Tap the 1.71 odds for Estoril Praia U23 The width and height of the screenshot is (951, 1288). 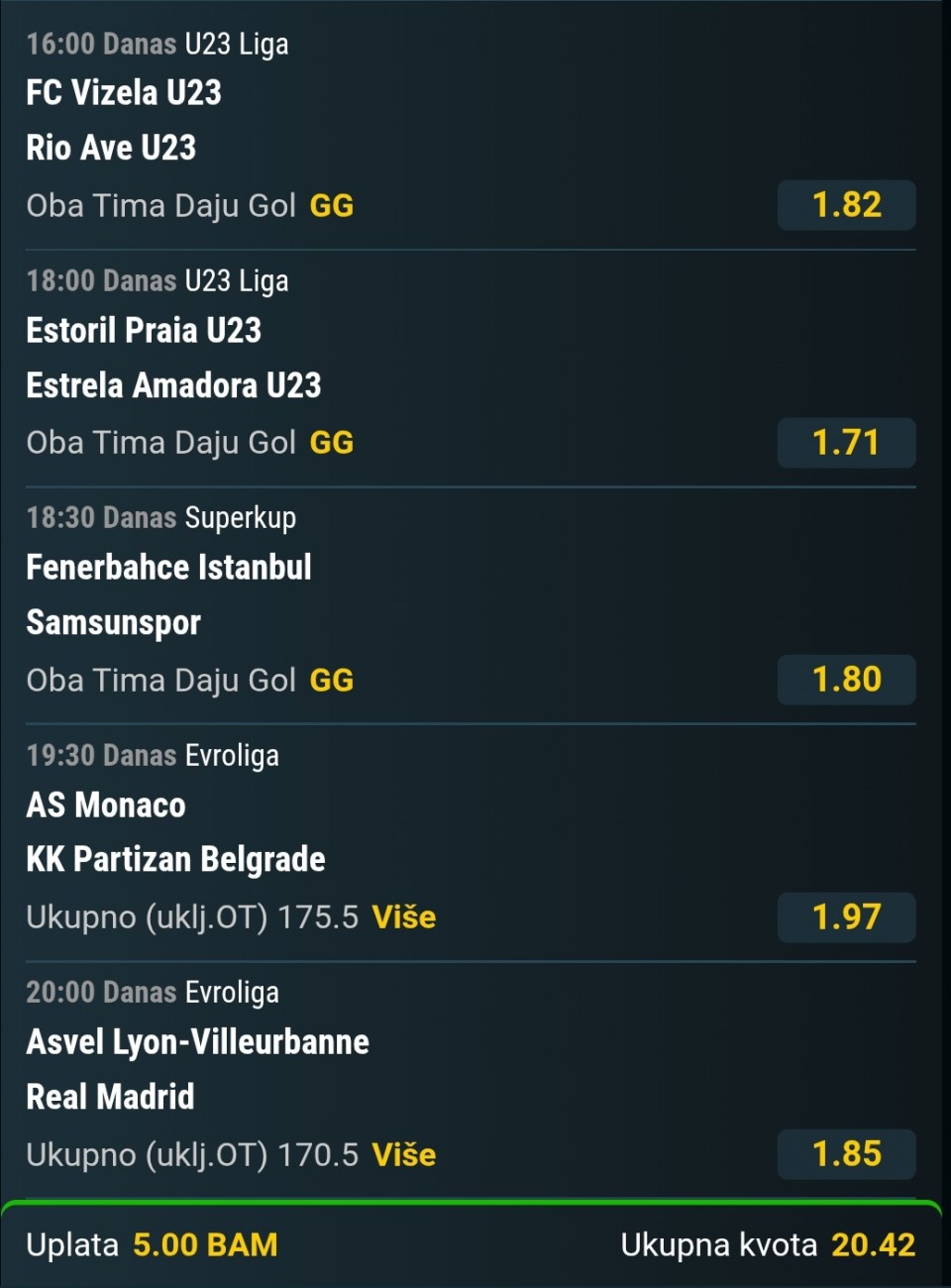point(846,442)
